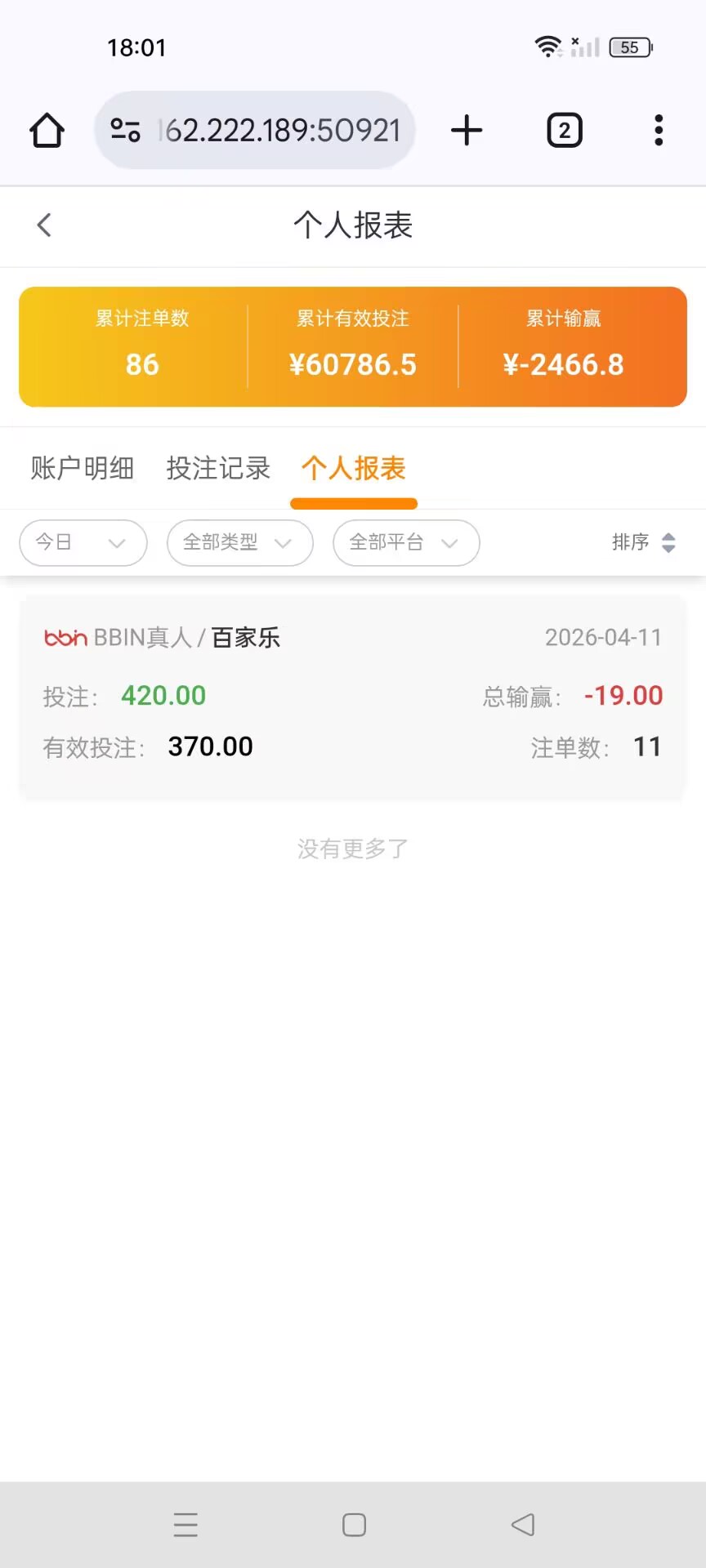Switch to the 账户明细 tab
This screenshot has height=1568, width=706.
pyautogui.click(x=82, y=468)
